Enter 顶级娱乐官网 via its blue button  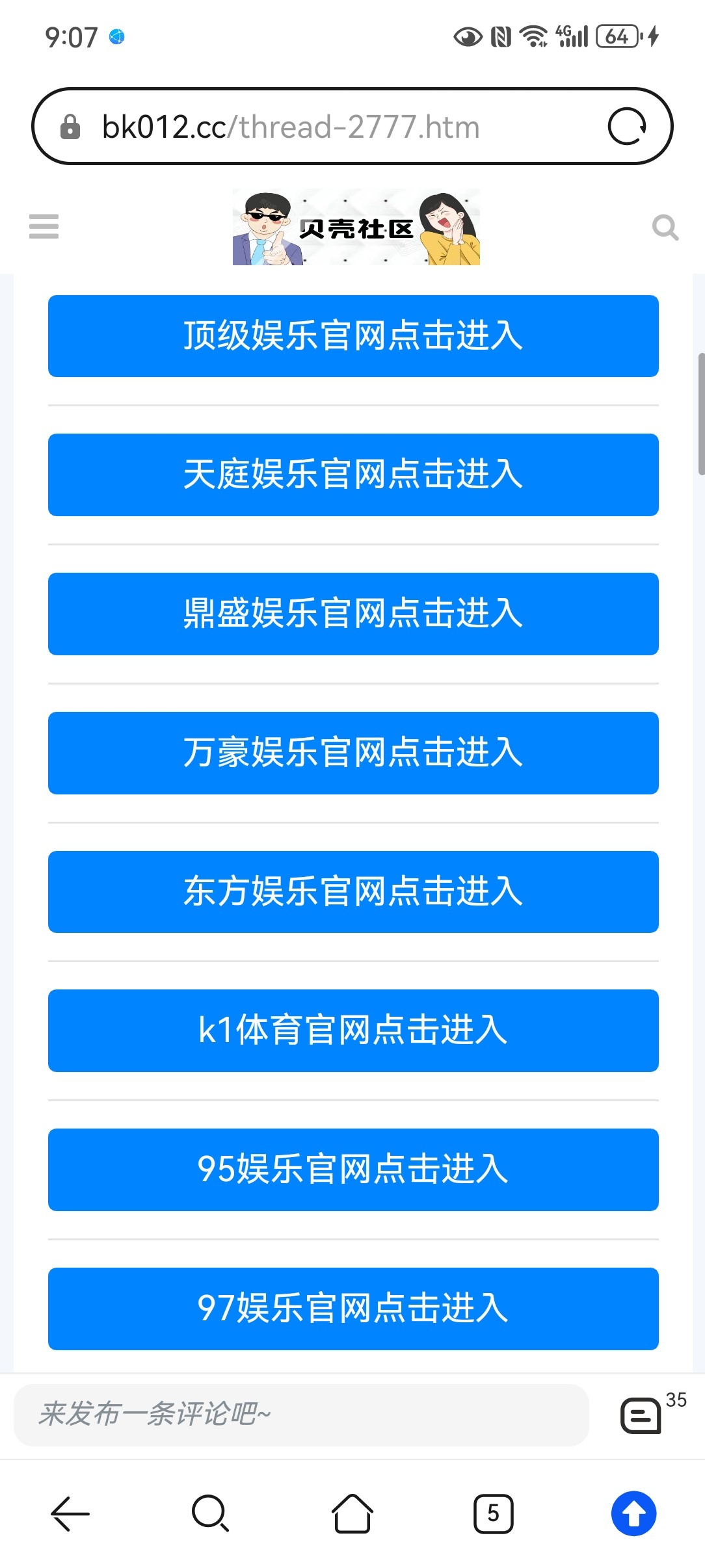pos(352,336)
